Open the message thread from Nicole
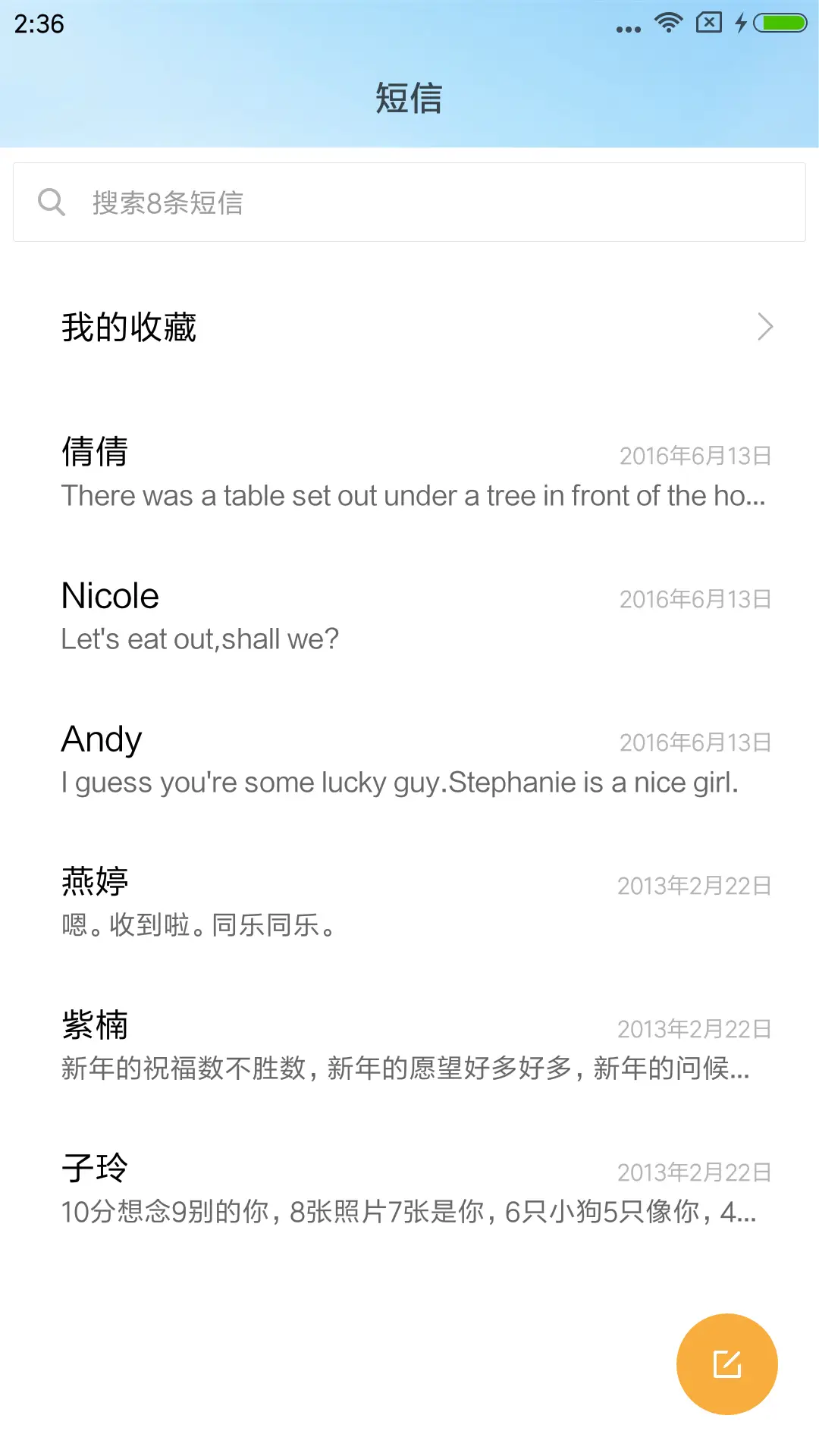The image size is (819, 1456). [x=409, y=617]
